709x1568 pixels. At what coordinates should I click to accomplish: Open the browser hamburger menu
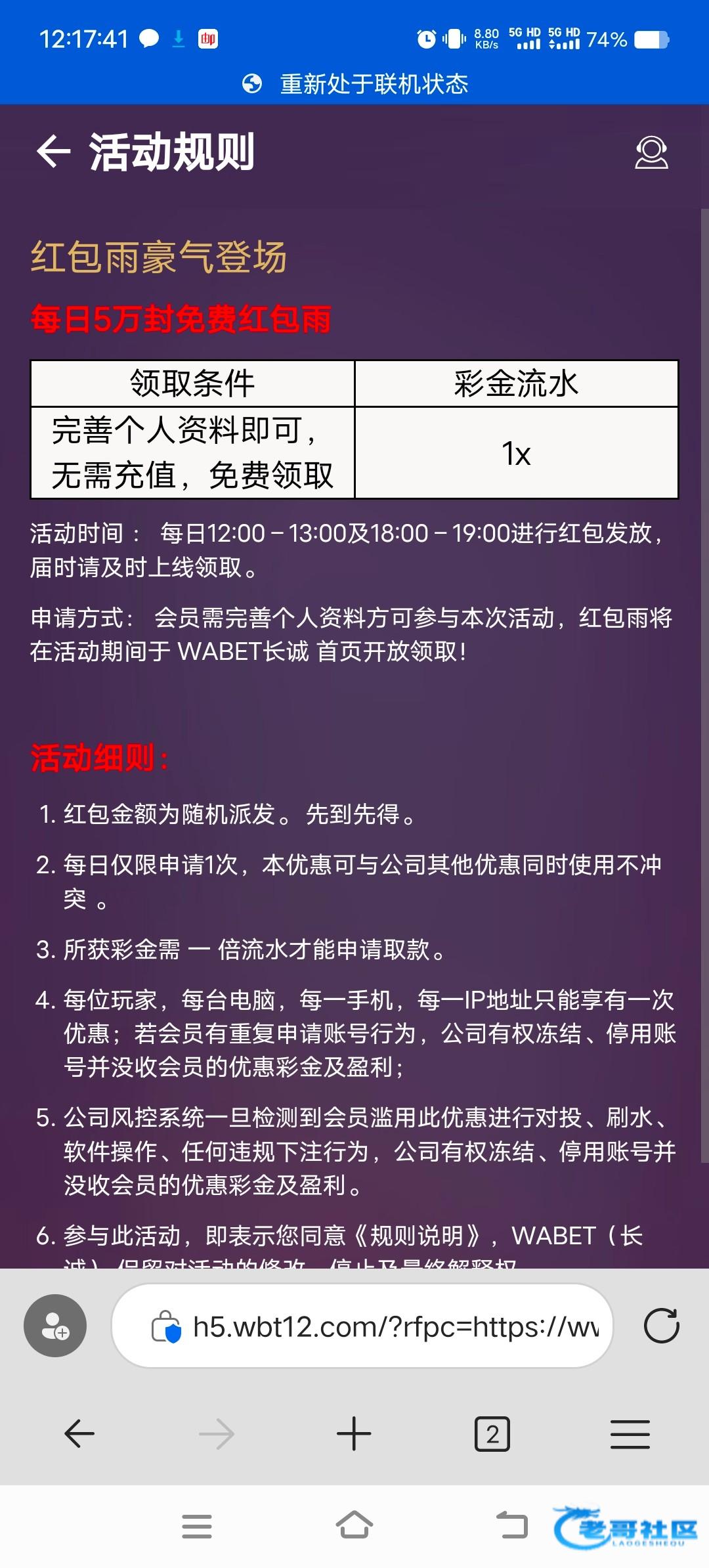[630, 1433]
